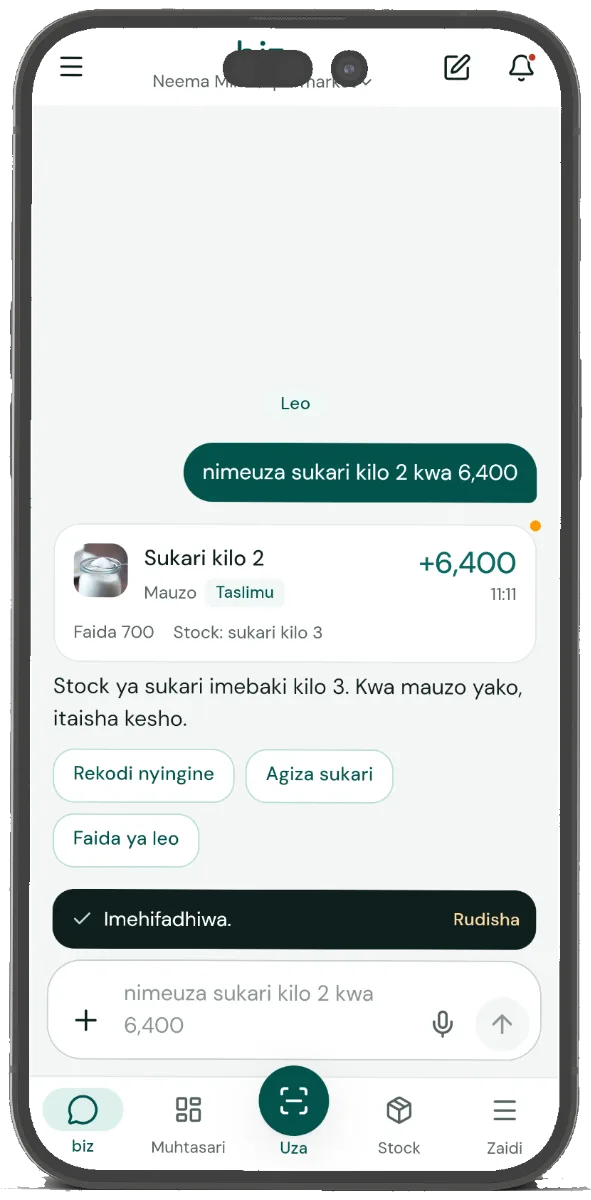Choose the Agiza sukari suggestion

pos(319,775)
